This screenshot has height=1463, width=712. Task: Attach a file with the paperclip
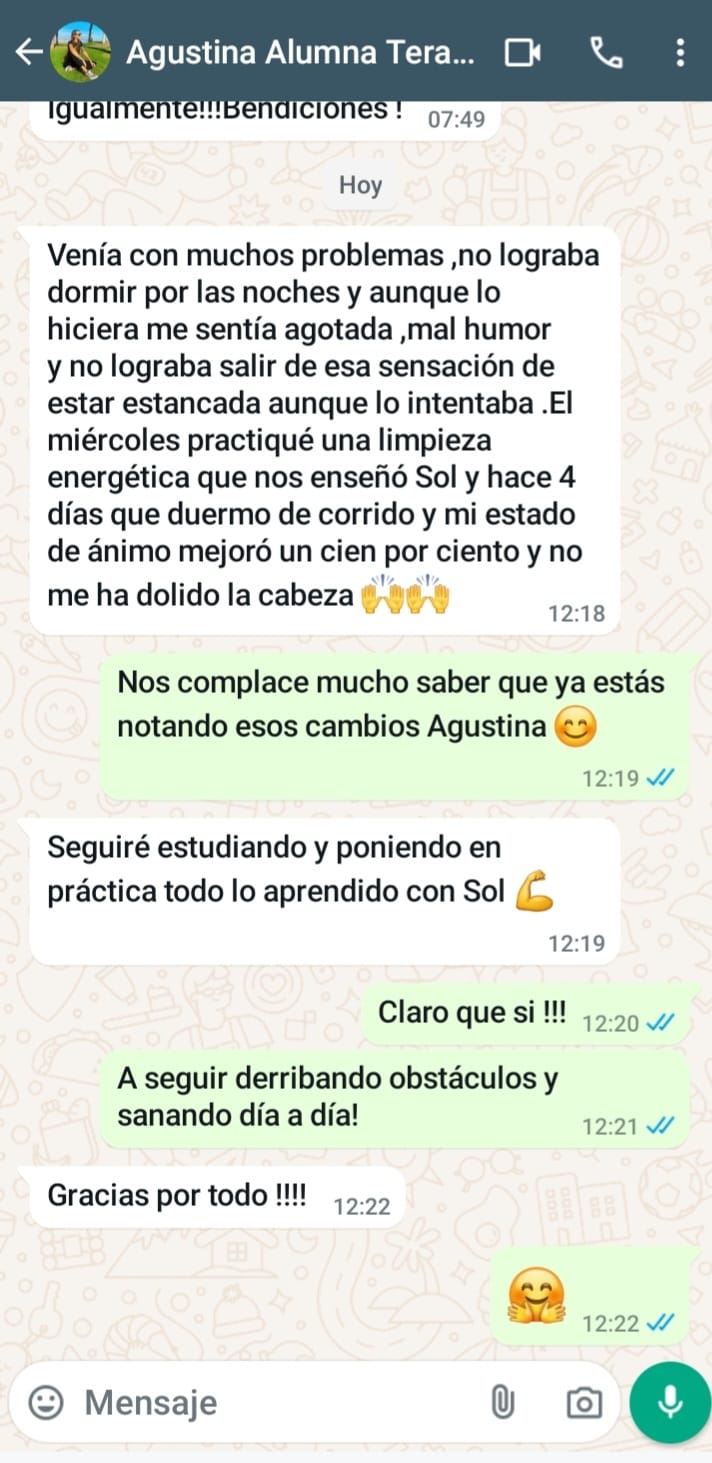click(x=502, y=1403)
